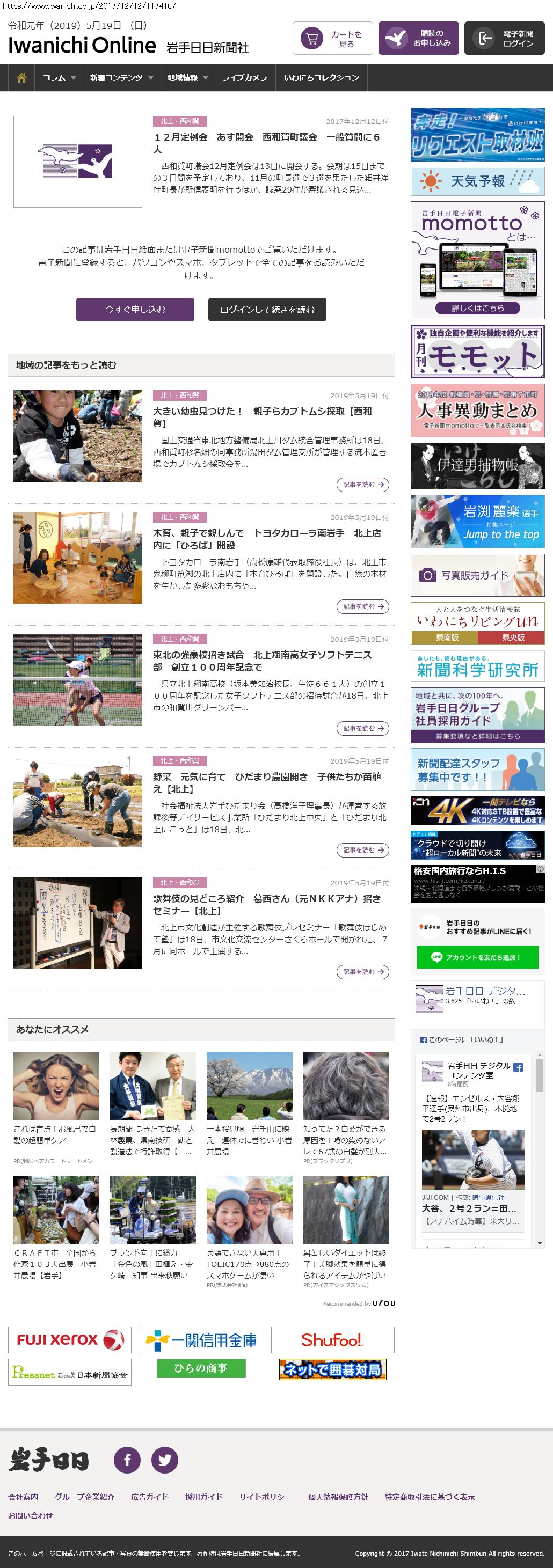Add the LINE account as friend

[x=477, y=957]
